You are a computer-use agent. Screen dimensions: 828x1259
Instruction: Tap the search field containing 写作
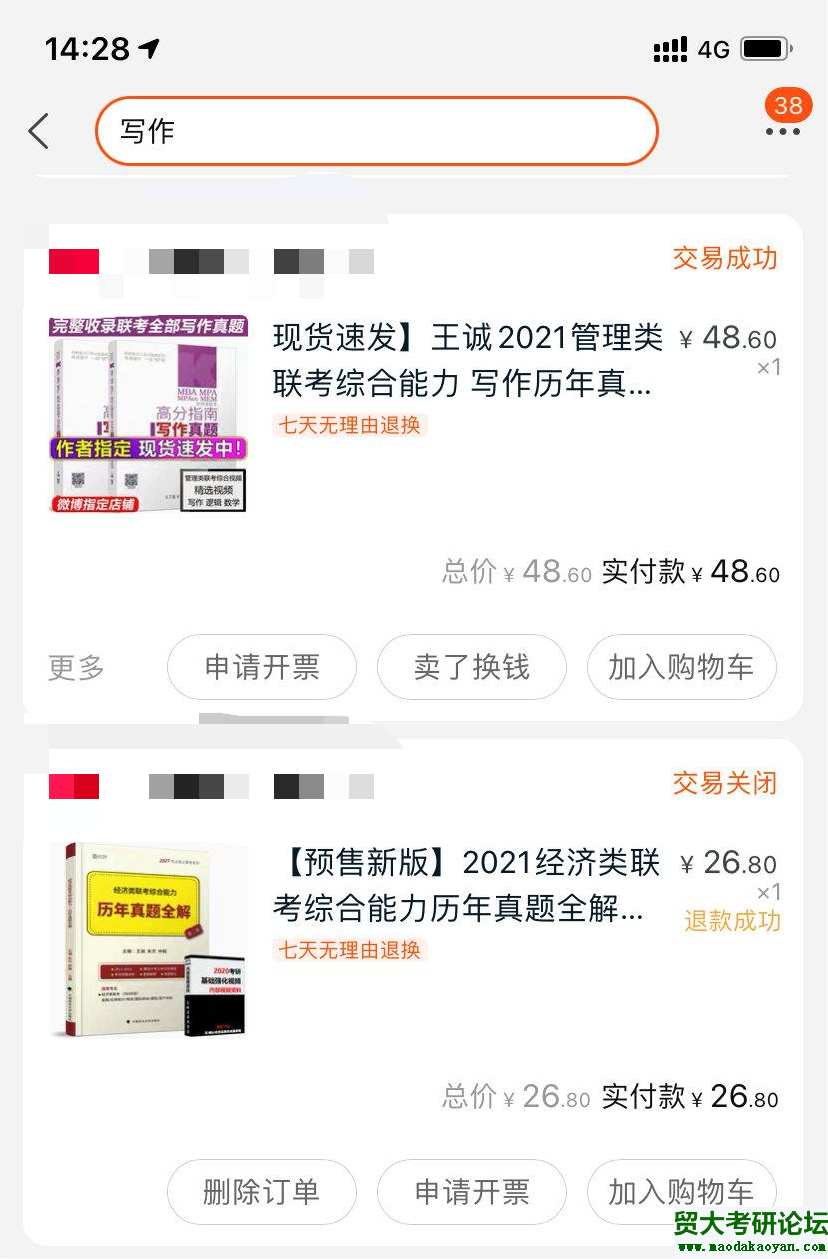click(376, 131)
